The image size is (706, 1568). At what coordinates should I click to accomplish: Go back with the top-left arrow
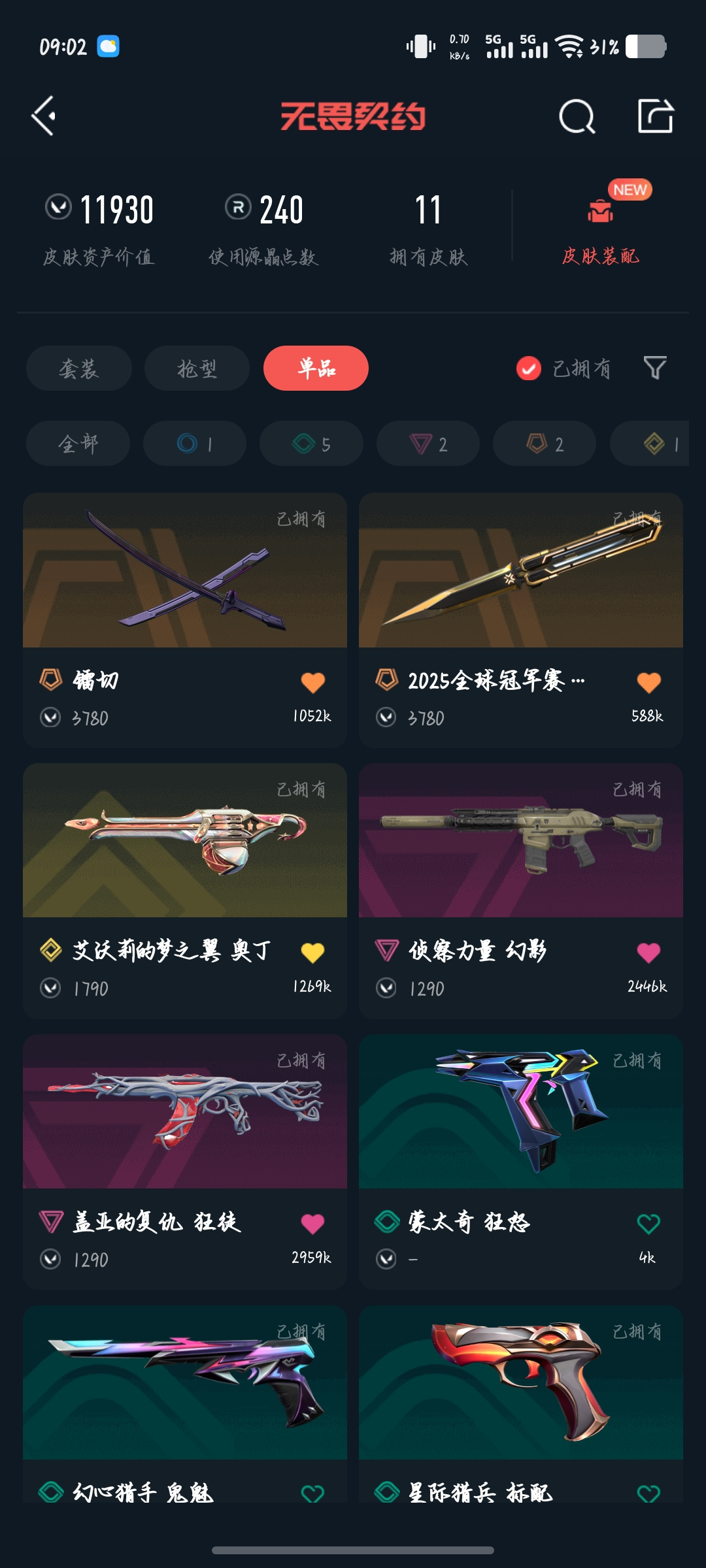[x=44, y=116]
